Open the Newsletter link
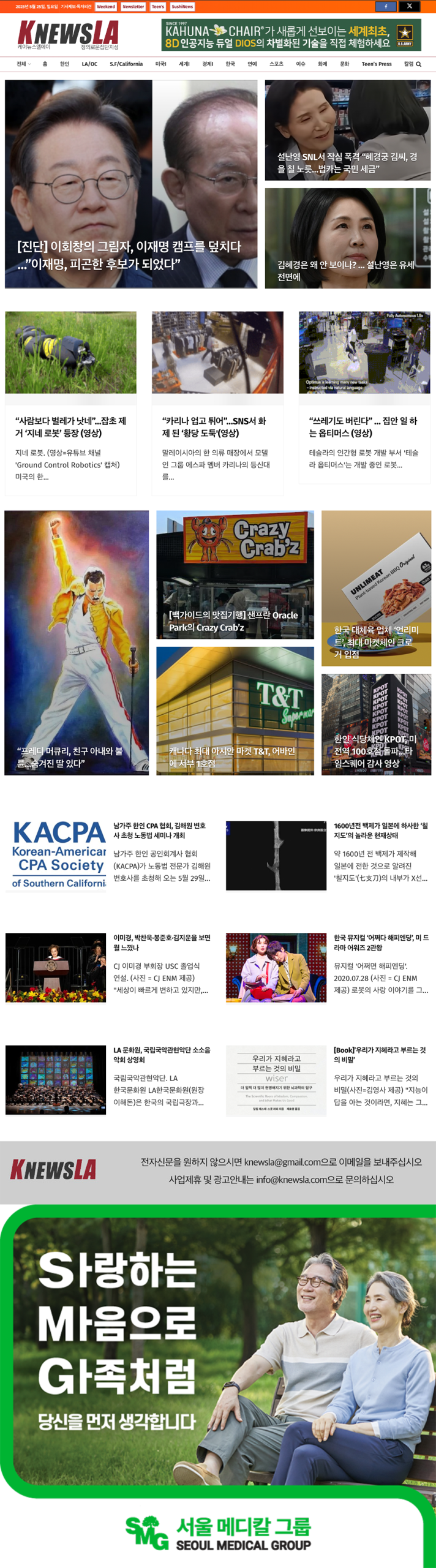 click(133, 7)
